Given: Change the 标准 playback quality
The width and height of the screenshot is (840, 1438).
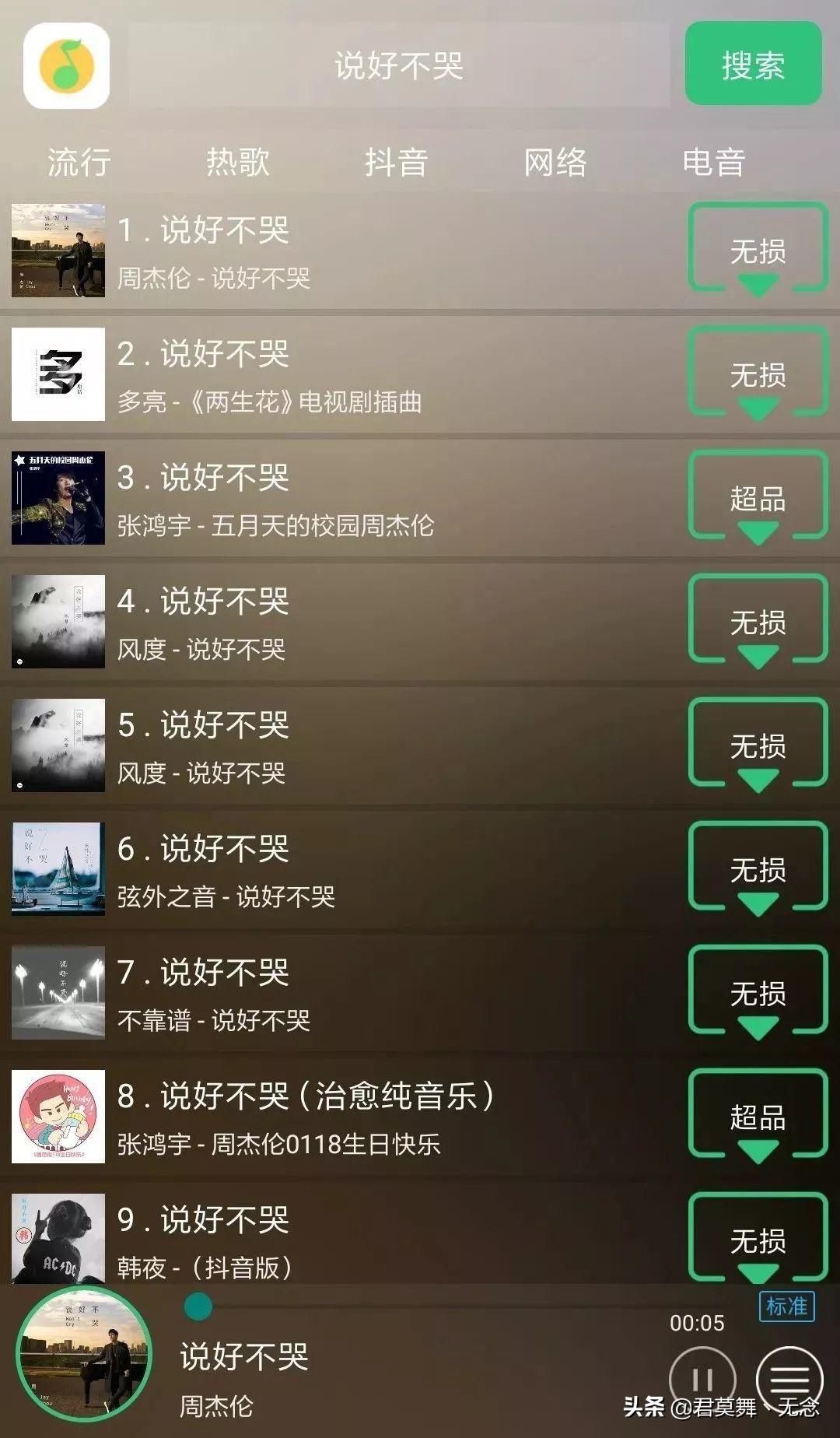Looking at the screenshot, I should tap(786, 1306).
